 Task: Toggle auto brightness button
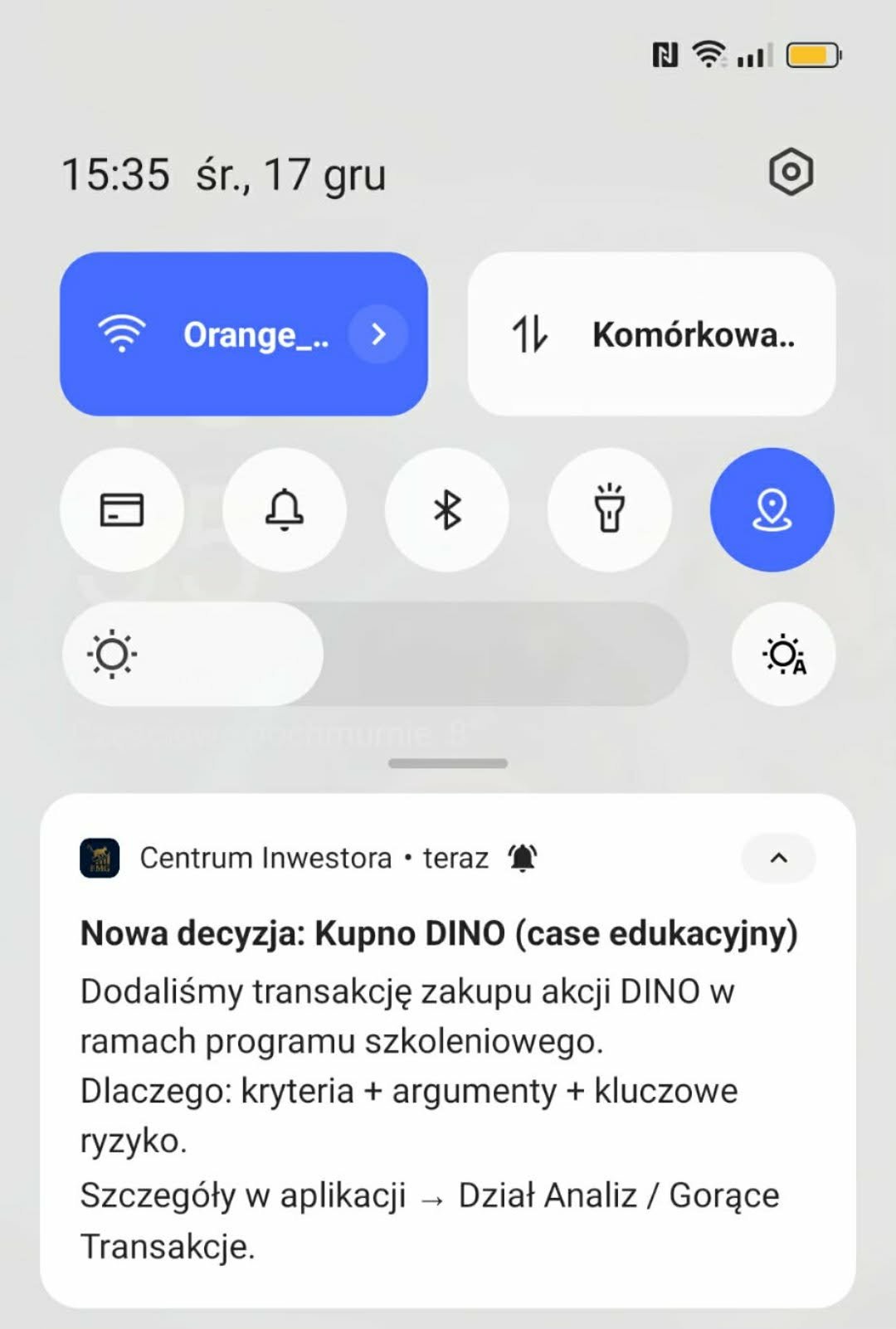pyautogui.click(x=783, y=655)
